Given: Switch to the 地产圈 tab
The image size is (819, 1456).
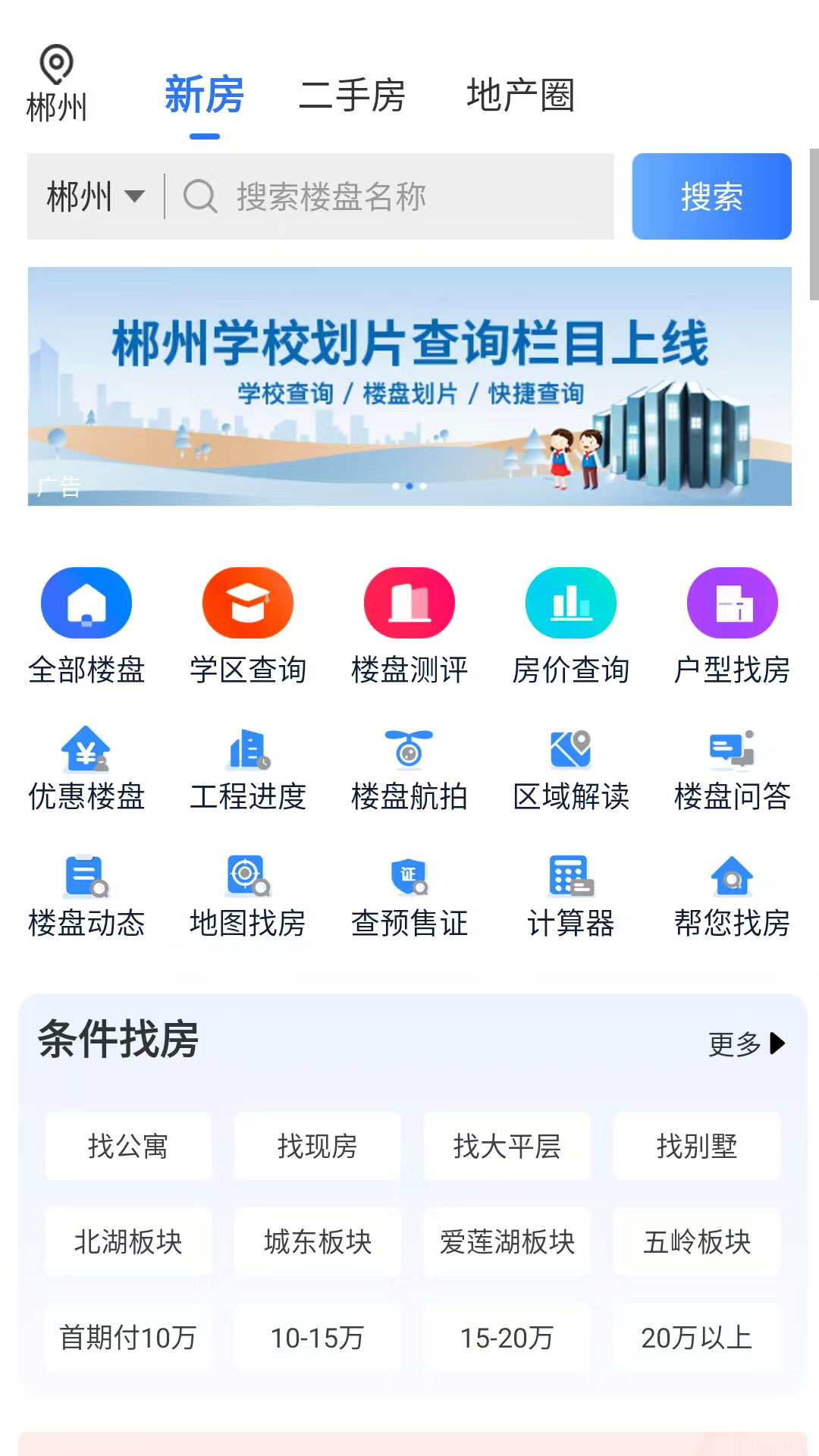Looking at the screenshot, I should (522, 97).
